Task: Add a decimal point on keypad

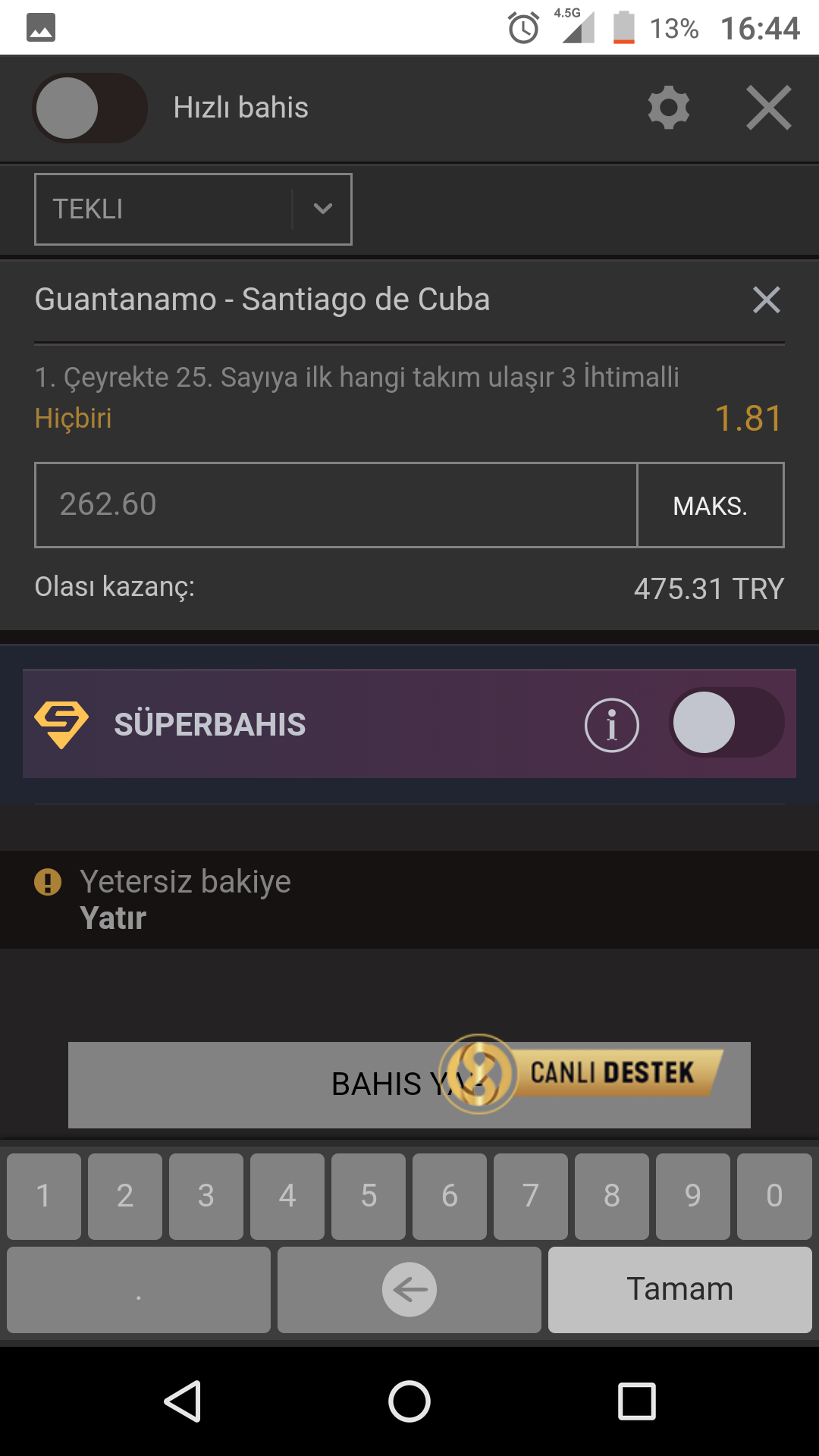Action: (139, 1290)
